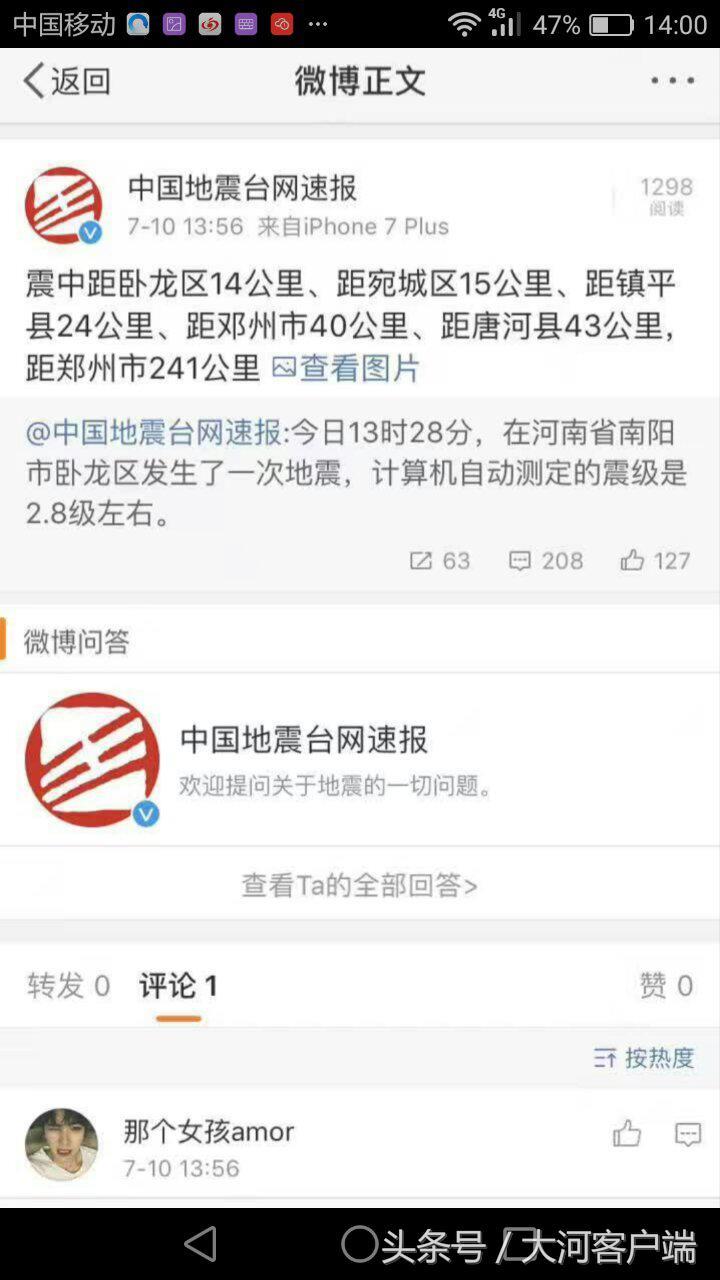Image resolution: width=720 pixels, height=1280 pixels.
Task: Open the @中国地震台网速报 mention link
Action: (x=153, y=433)
